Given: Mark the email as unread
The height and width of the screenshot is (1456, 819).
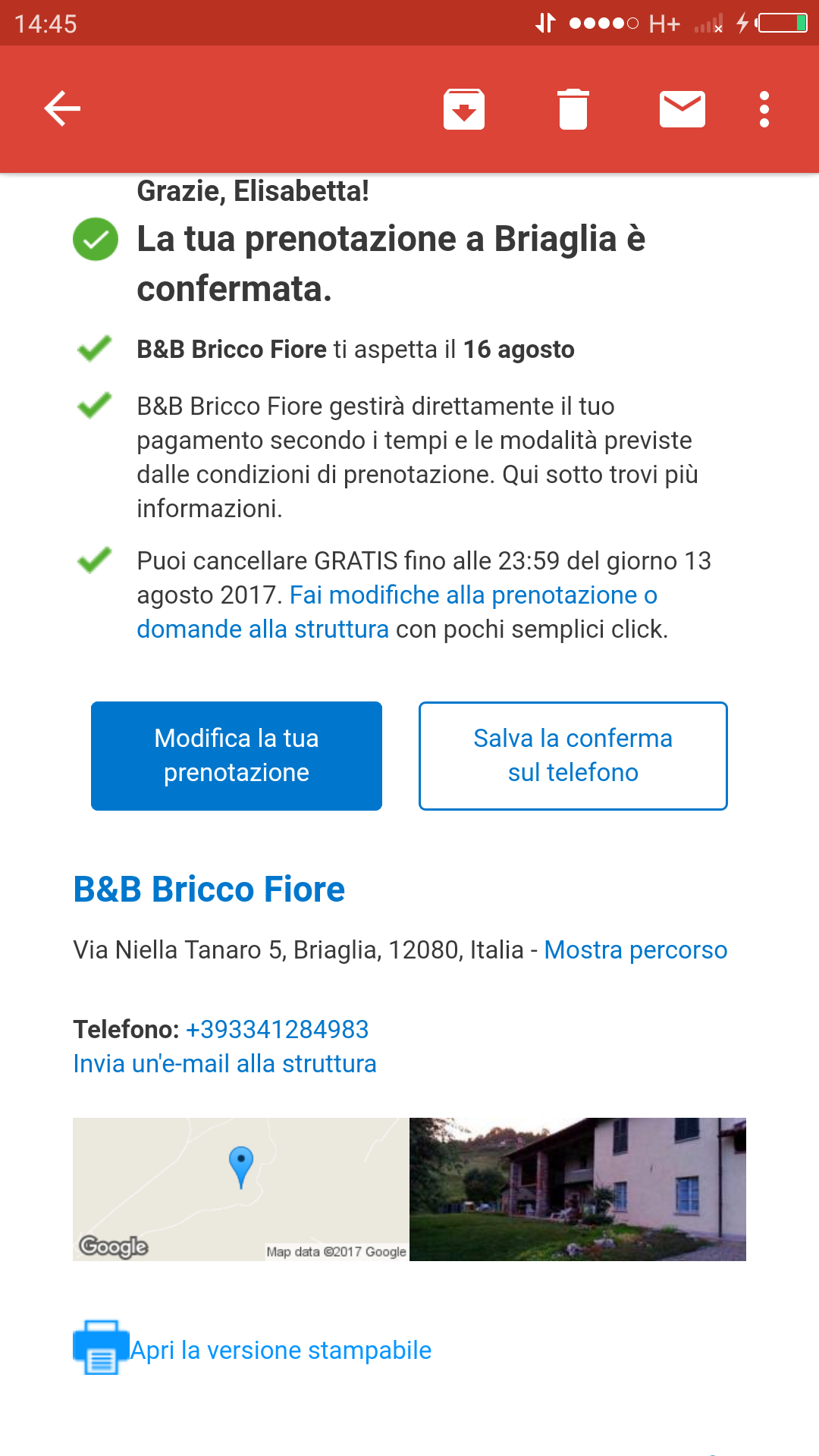Looking at the screenshot, I should [x=682, y=109].
